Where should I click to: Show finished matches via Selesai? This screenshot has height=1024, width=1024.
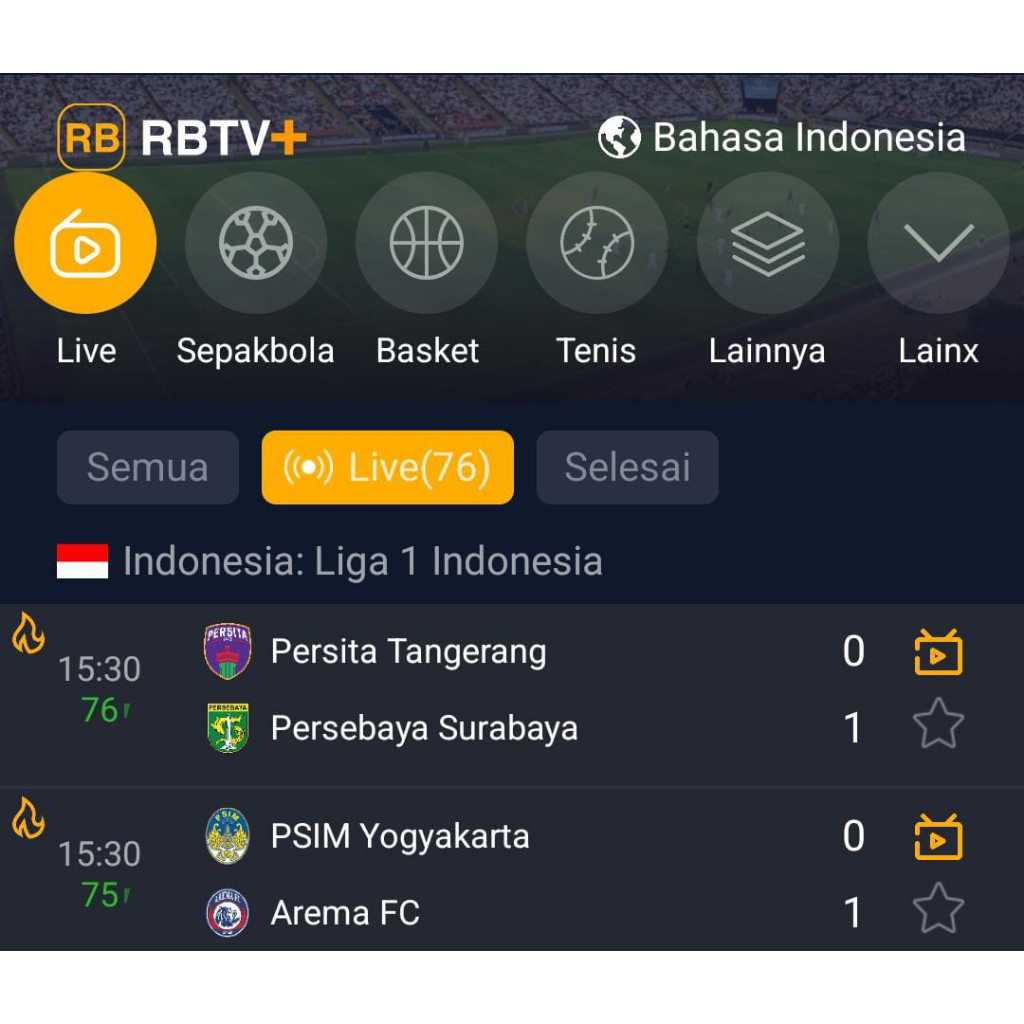(627, 467)
